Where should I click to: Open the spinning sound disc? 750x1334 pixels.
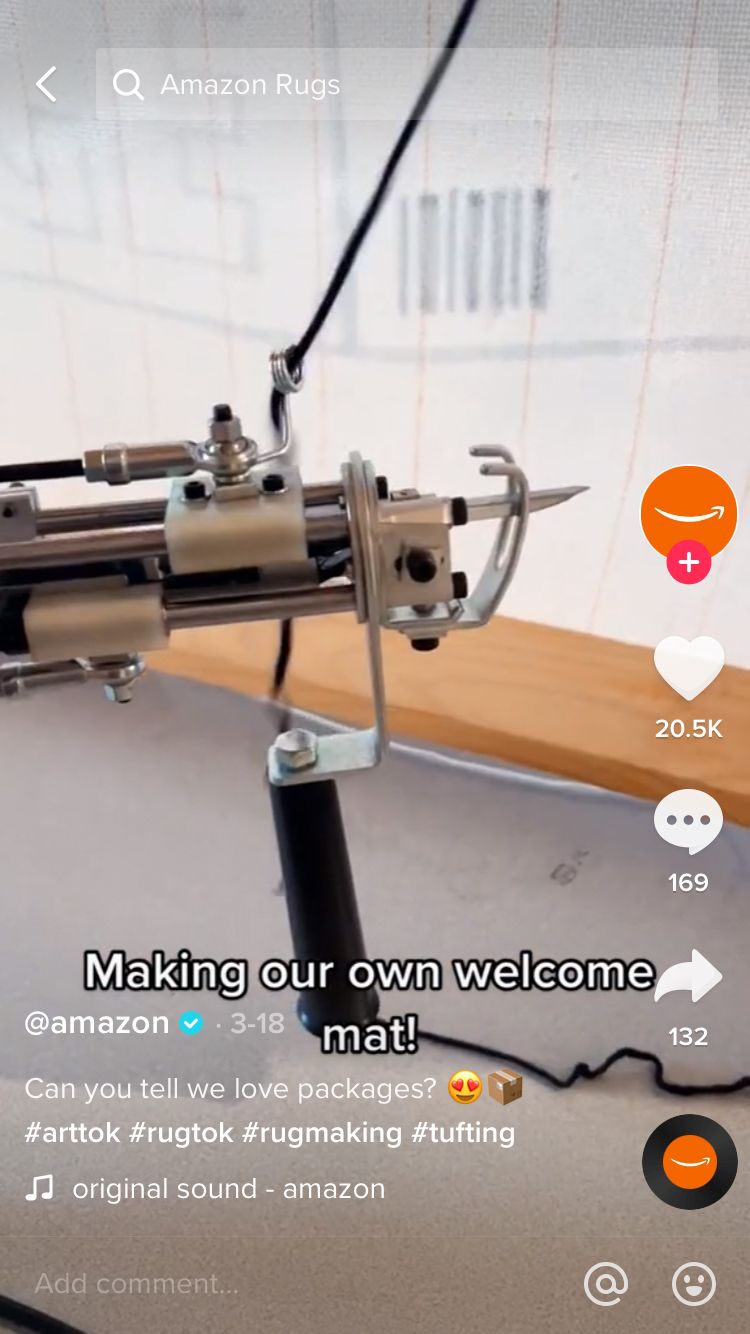pos(689,1162)
